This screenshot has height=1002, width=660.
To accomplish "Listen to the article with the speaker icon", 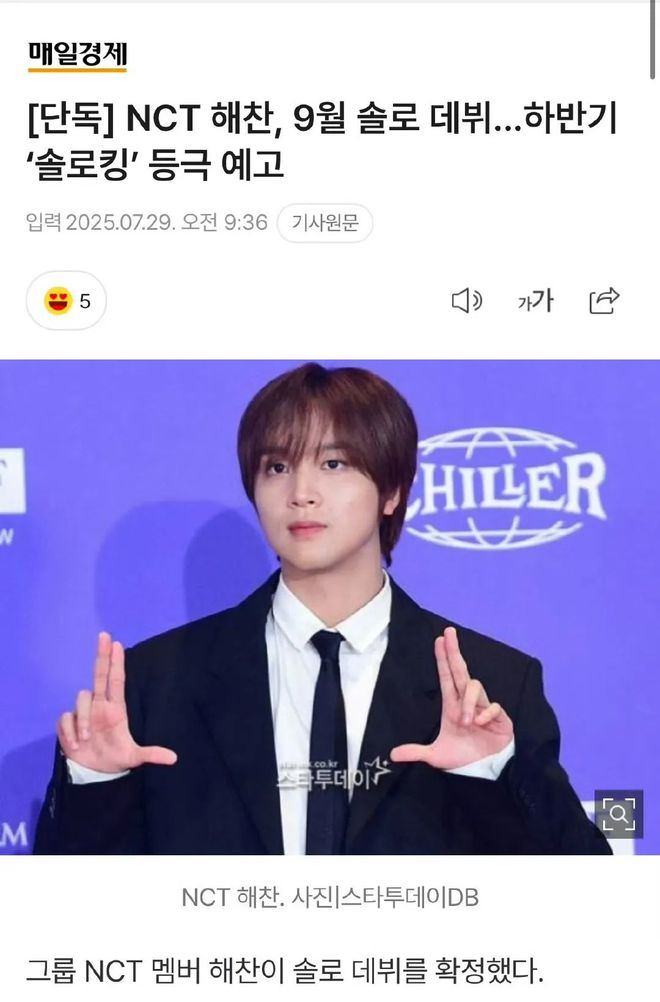I will [467, 300].
